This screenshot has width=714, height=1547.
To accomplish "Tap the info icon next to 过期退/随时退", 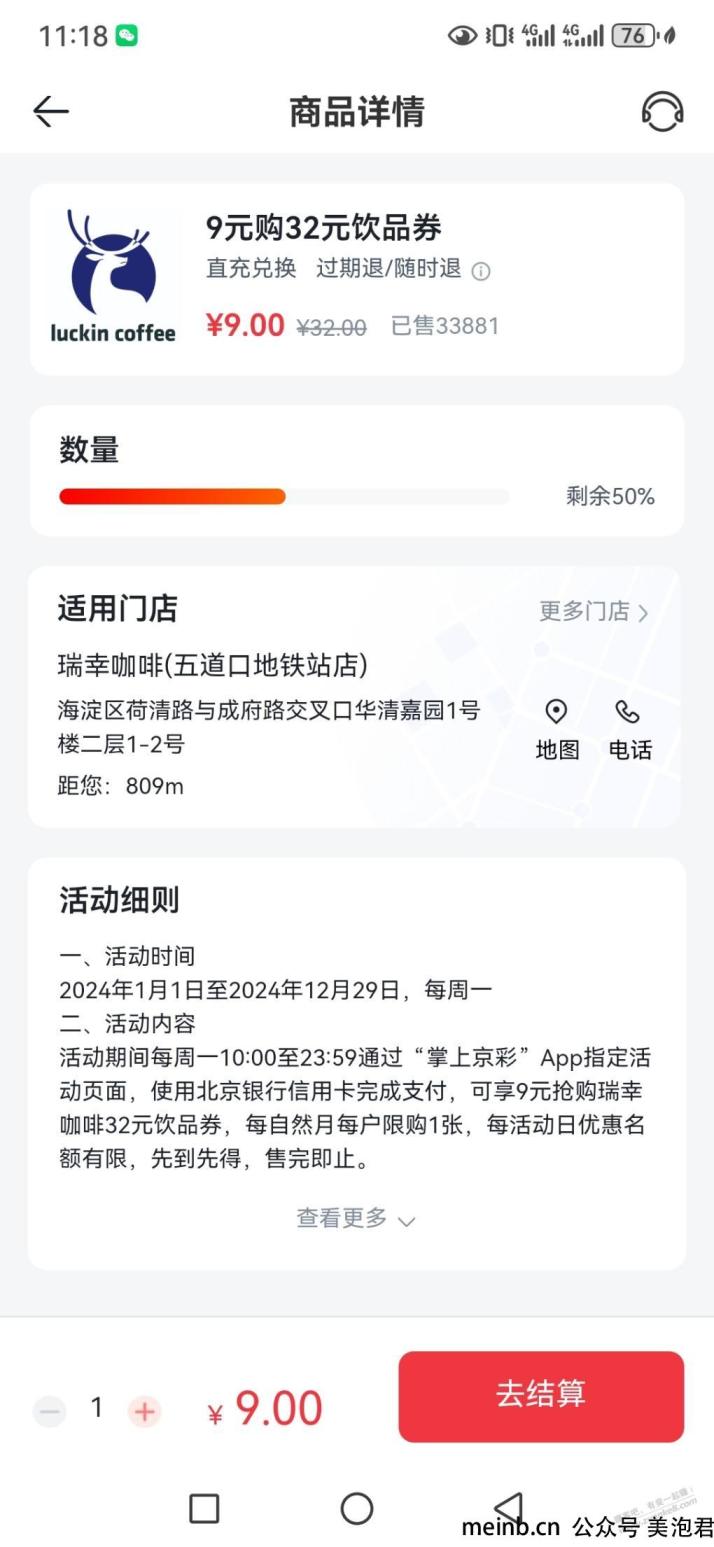I will coord(481,271).
